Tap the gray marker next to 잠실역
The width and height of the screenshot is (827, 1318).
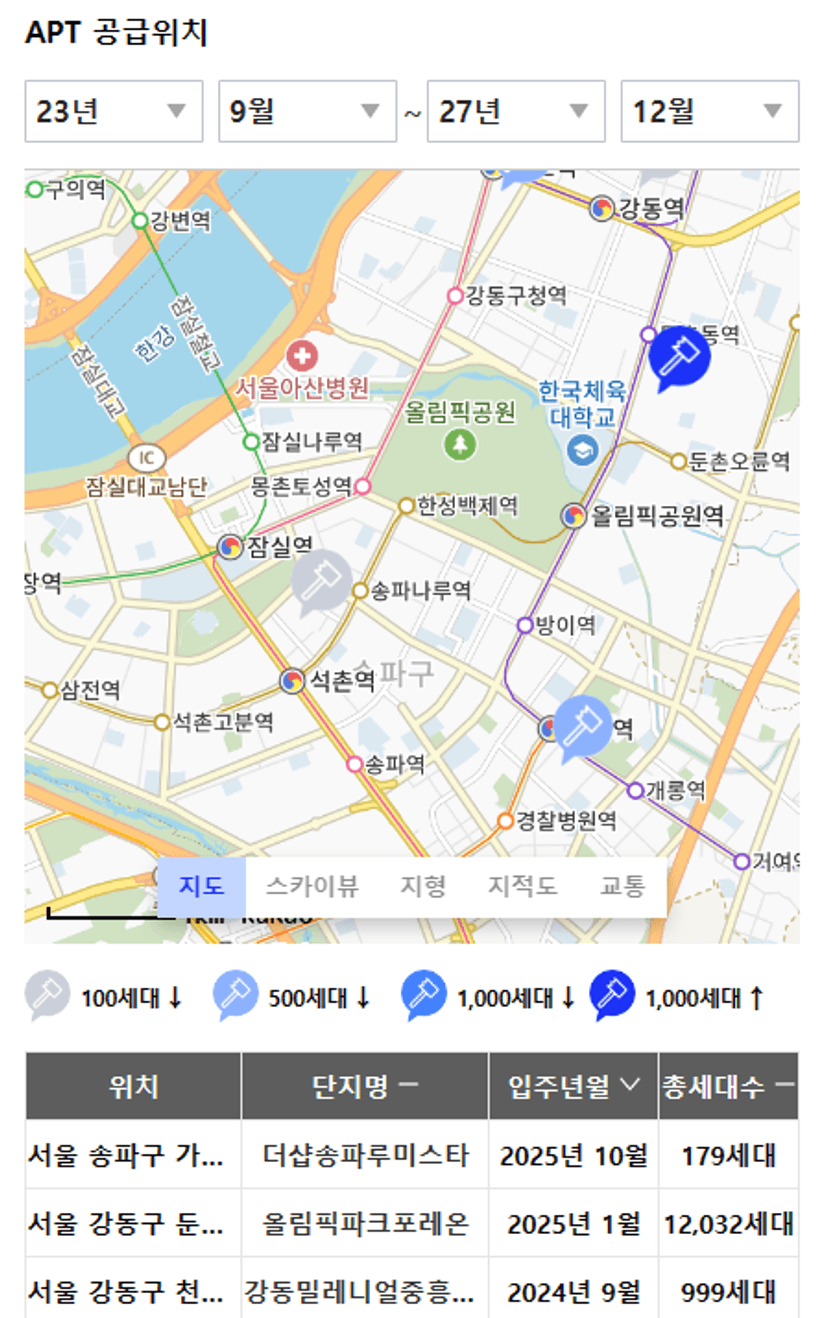pyautogui.click(x=320, y=581)
